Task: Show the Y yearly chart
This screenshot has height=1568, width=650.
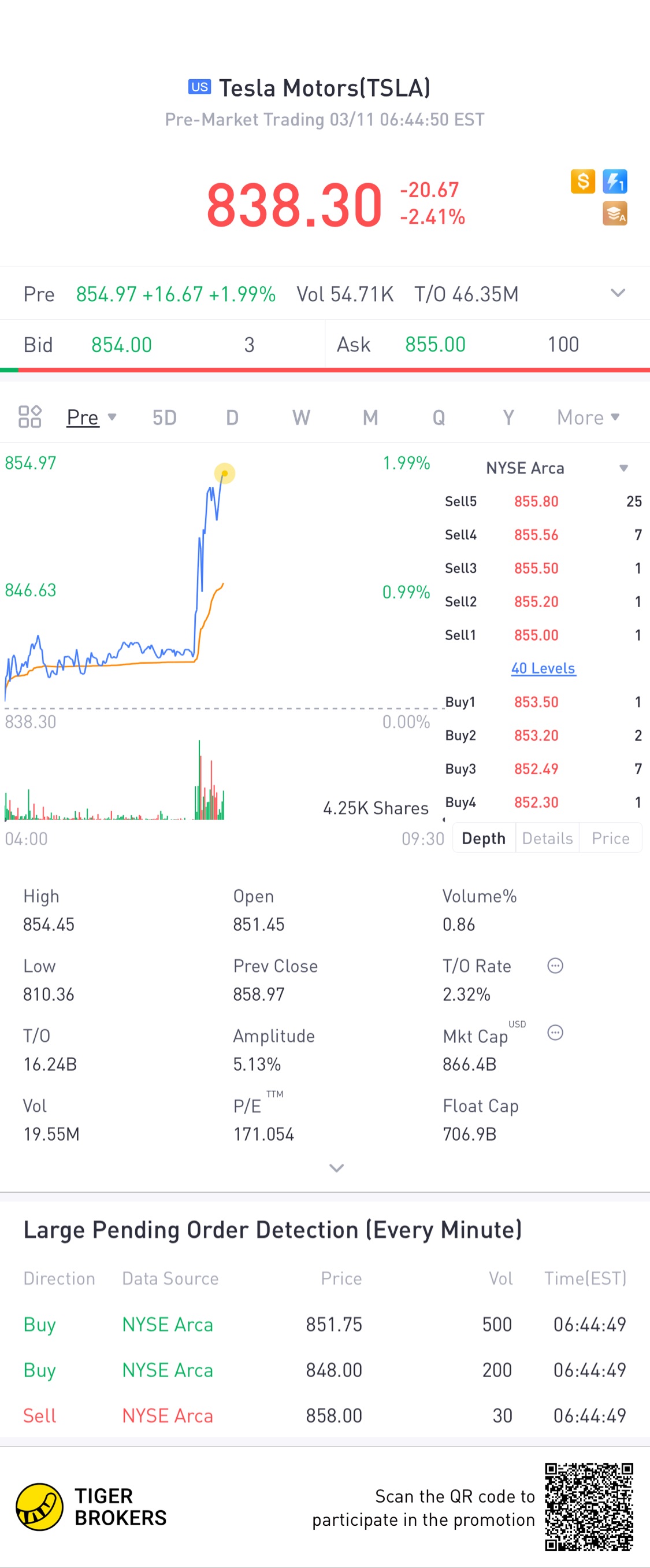Action: pos(508,417)
